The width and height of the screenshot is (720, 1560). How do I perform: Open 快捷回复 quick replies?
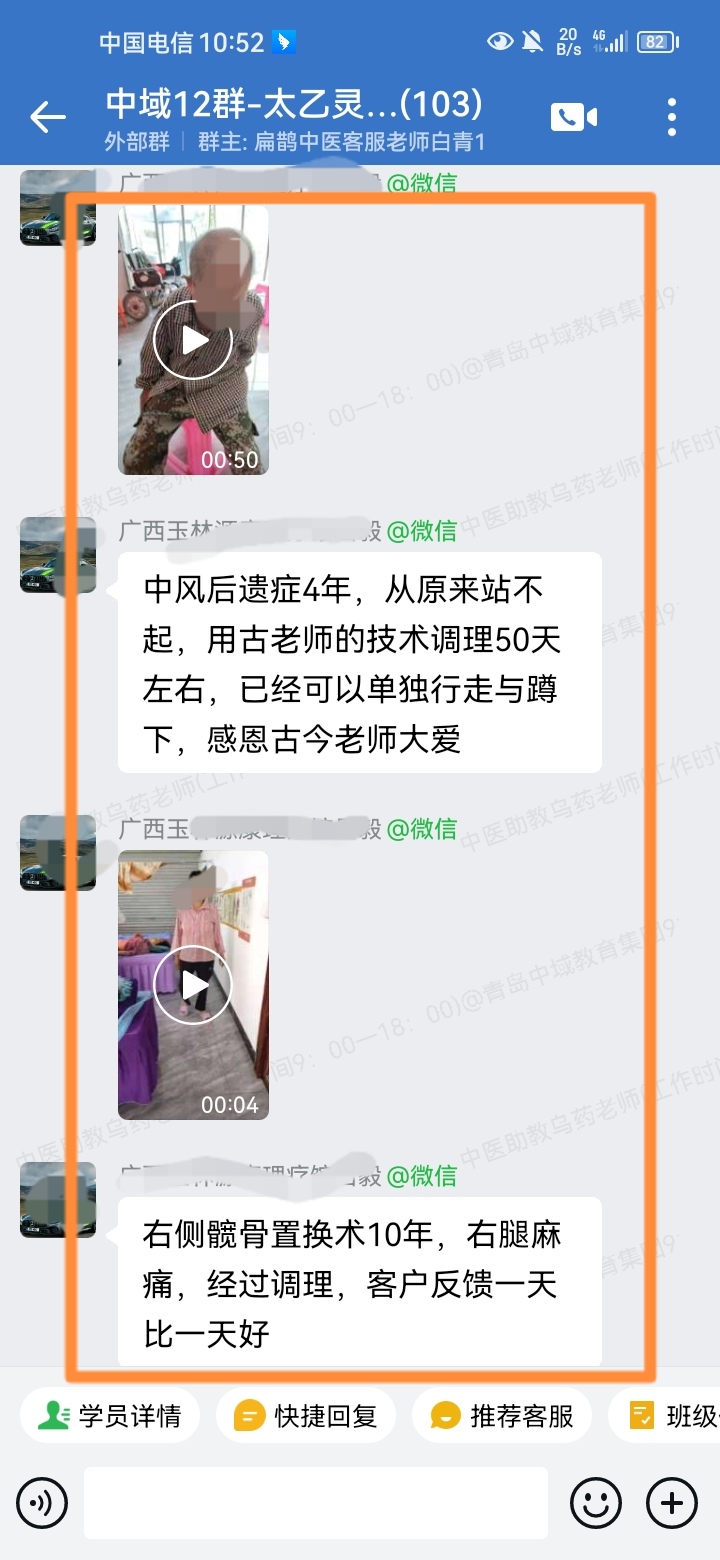click(306, 1416)
